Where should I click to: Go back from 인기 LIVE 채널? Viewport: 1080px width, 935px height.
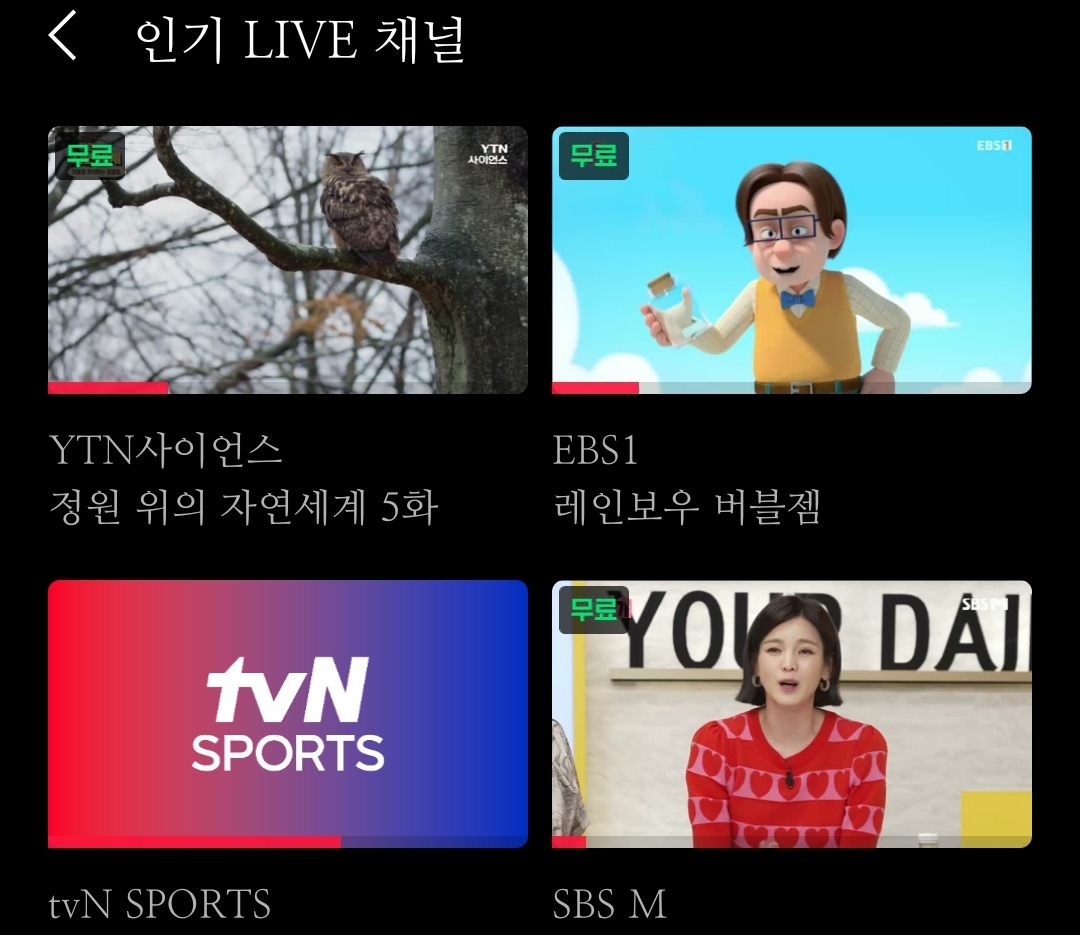pos(63,38)
